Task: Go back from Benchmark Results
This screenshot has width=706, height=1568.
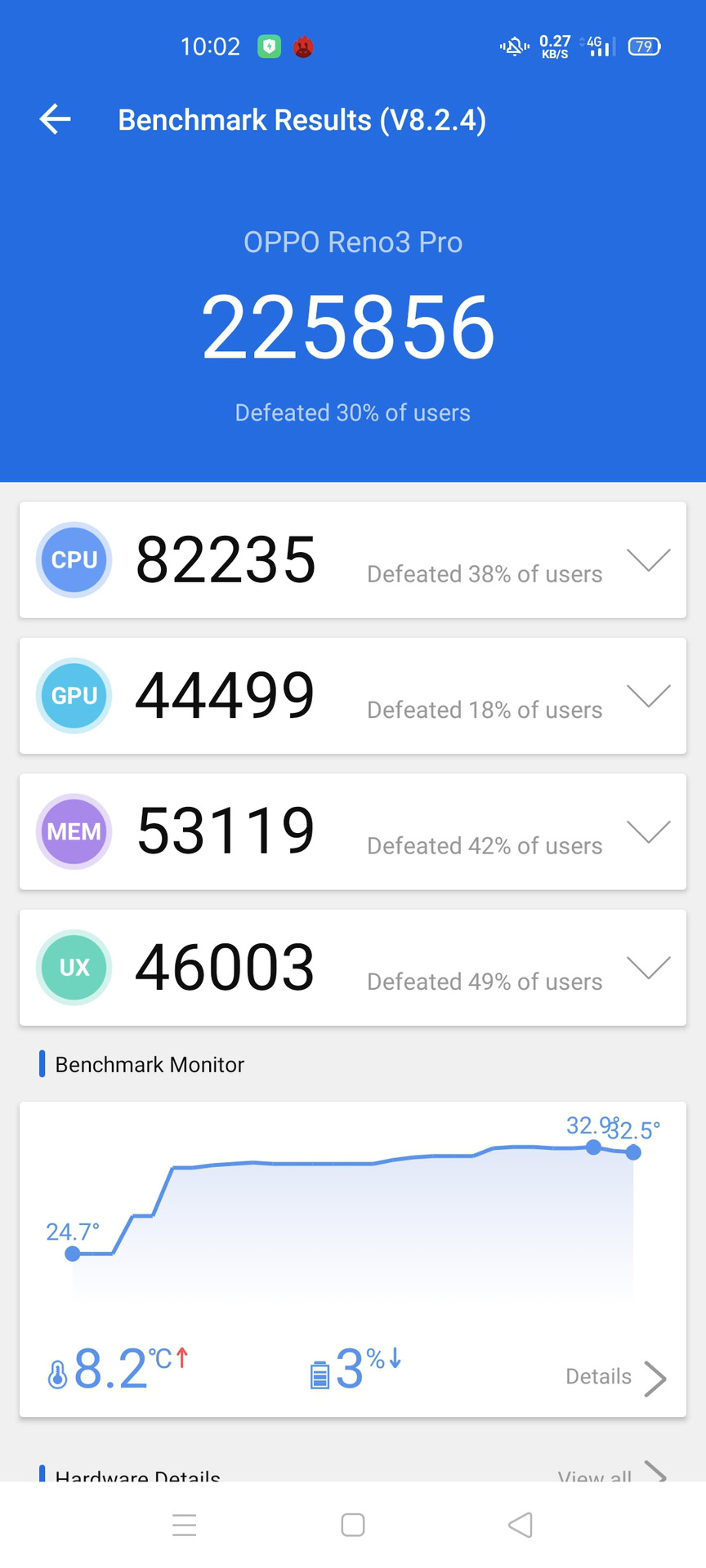Action: point(56,119)
